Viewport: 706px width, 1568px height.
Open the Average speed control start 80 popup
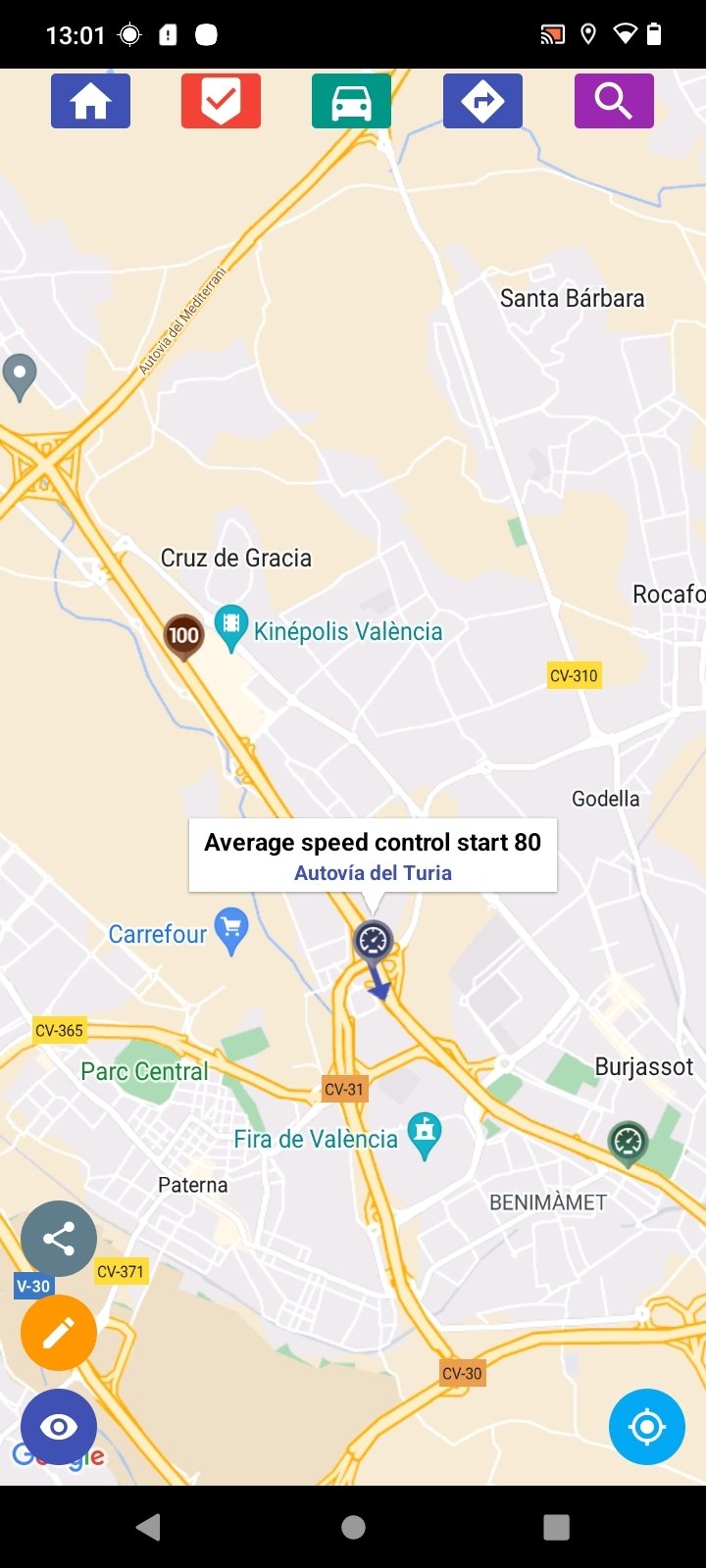373,856
